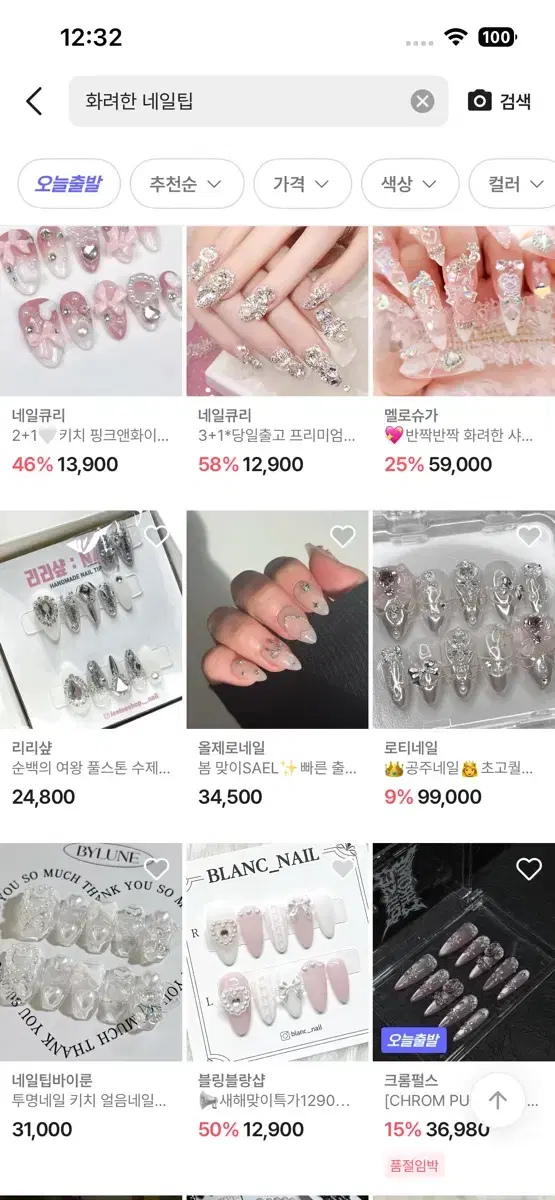The height and width of the screenshot is (1200, 555).
Task: Clear the search text with the X
Action: point(423,101)
